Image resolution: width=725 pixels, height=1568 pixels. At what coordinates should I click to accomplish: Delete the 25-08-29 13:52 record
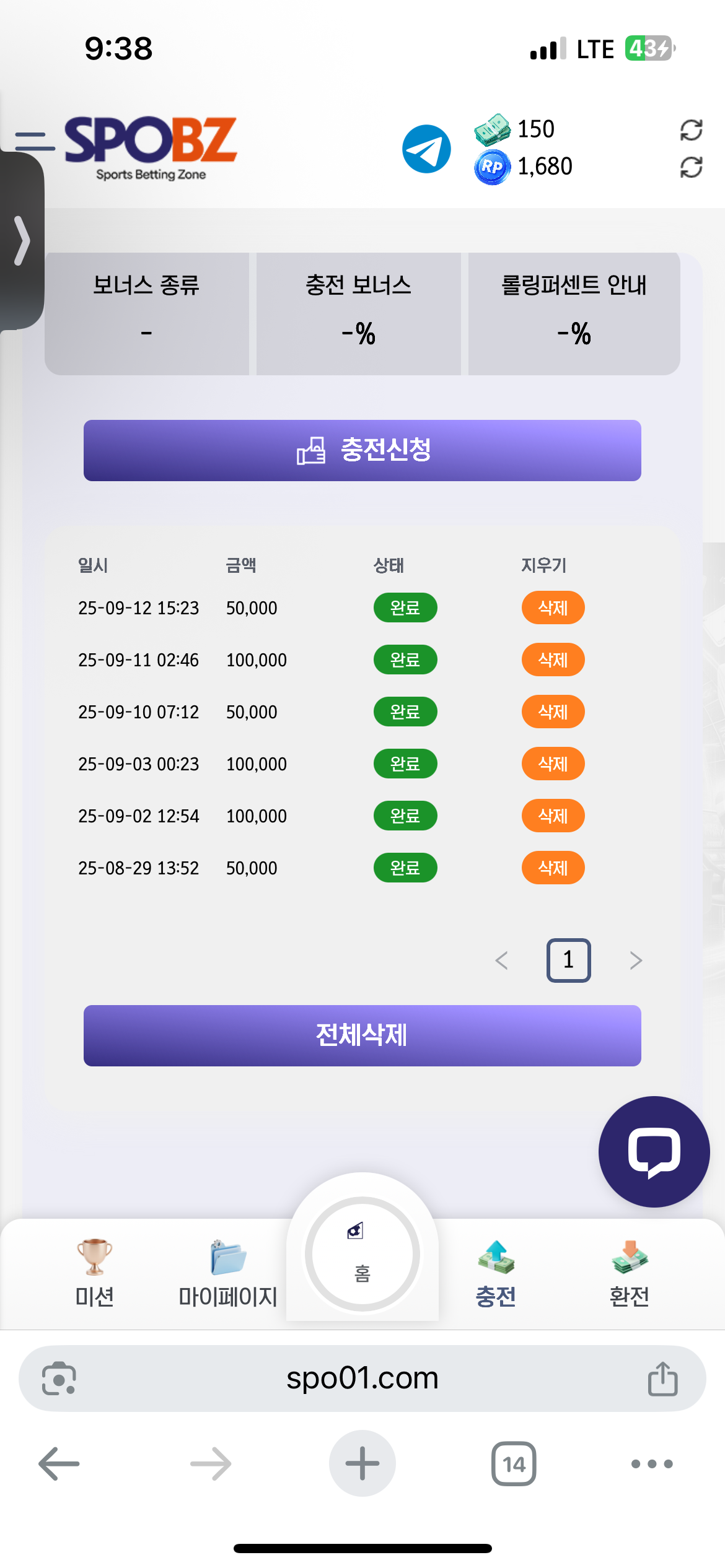[553, 868]
